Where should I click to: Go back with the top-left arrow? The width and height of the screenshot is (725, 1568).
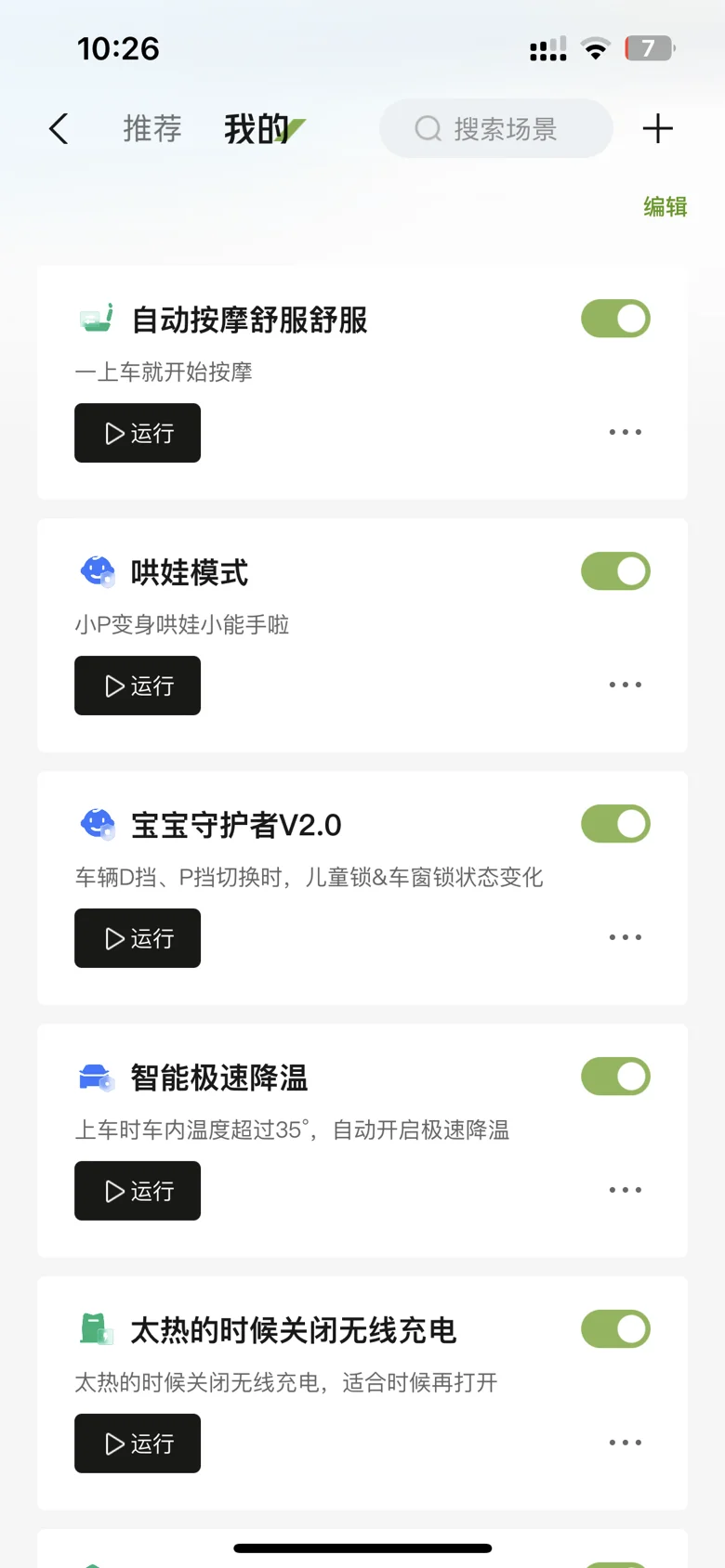59,129
